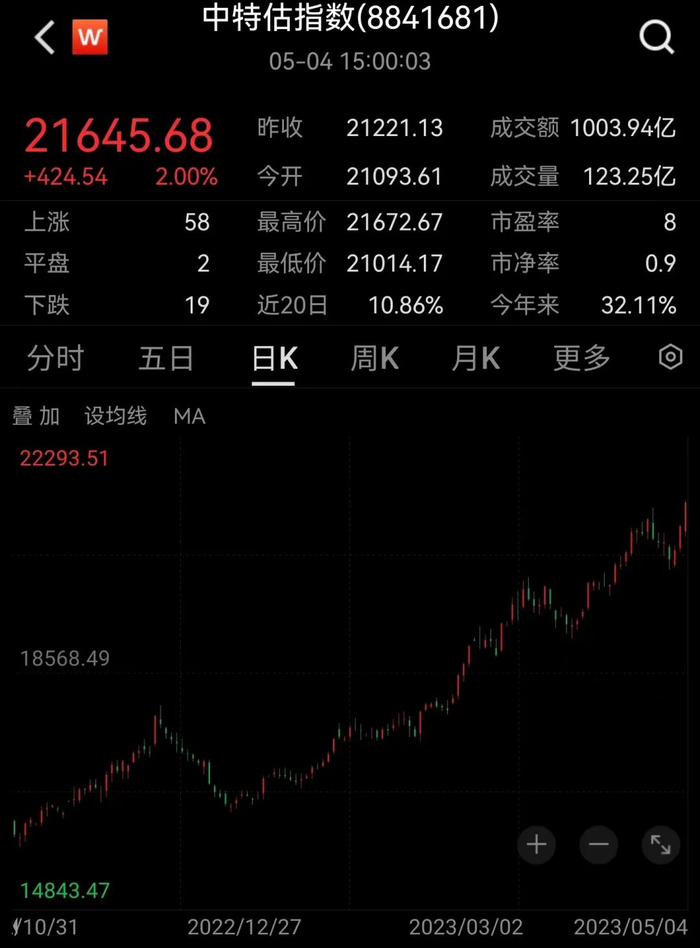Viewport: 700px width, 948px height.
Task: Select the 日K chart tab
Action: pos(274,358)
